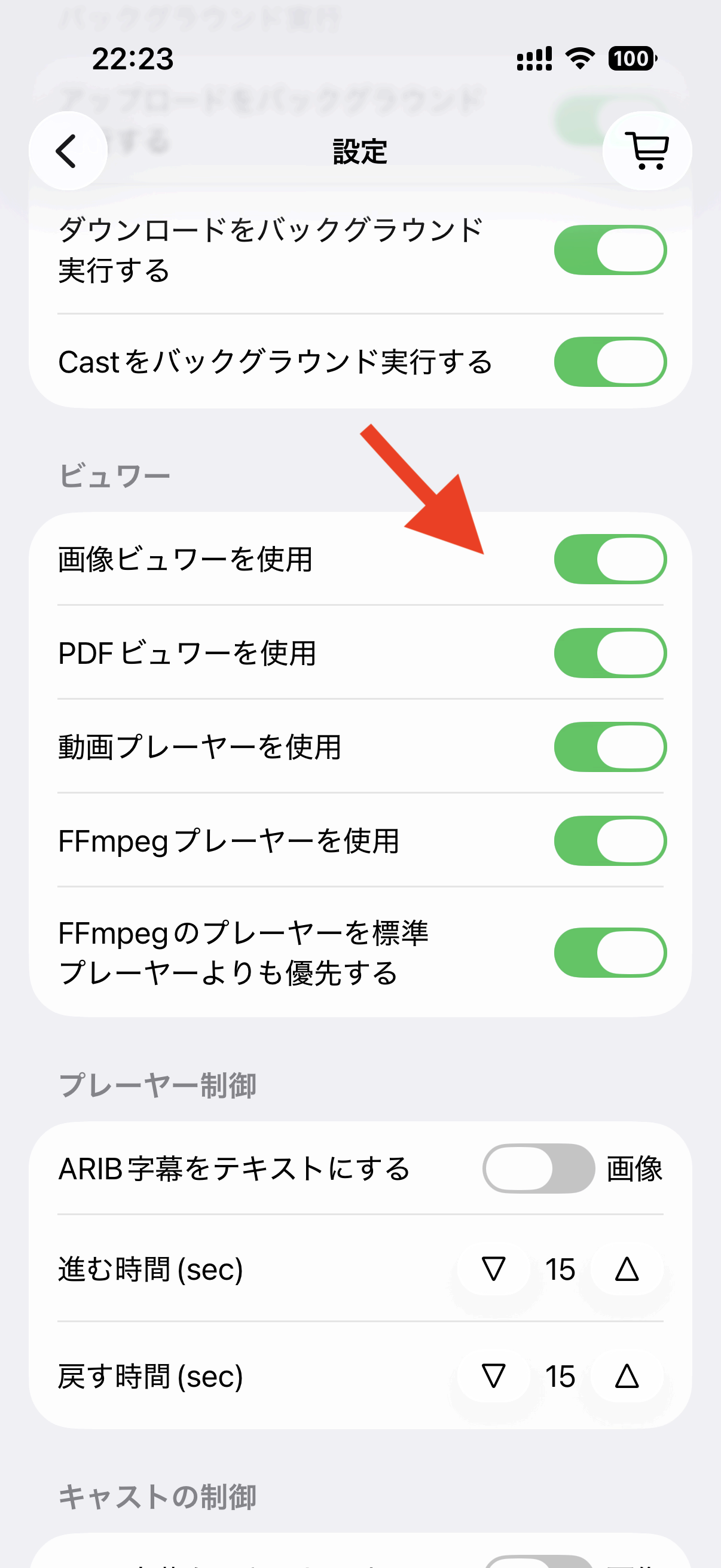This screenshot has width=721, height=1568.
Task: Increase 進む時間 (sec) value
Action: [x=627, y=1269]
